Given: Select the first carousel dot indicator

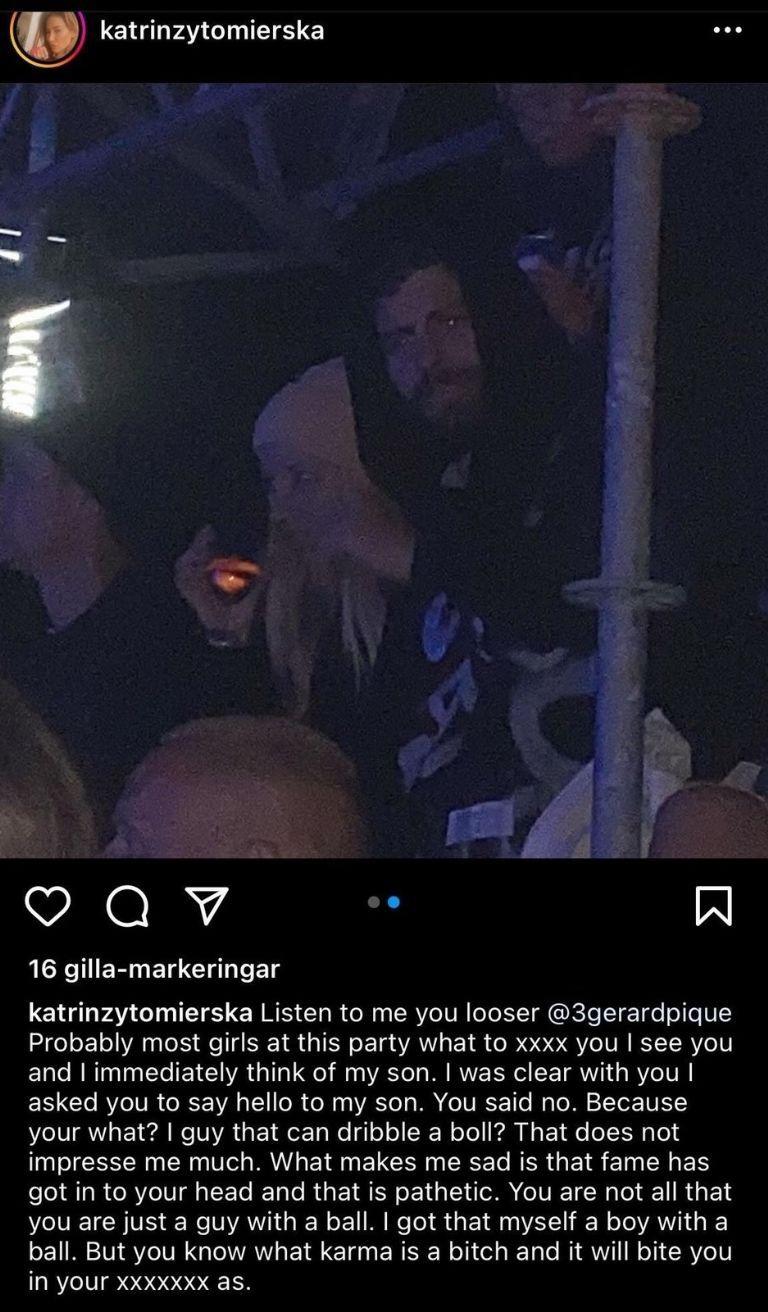Looking at the screenshot, I should pyautogui.click(x=374, y=901).
